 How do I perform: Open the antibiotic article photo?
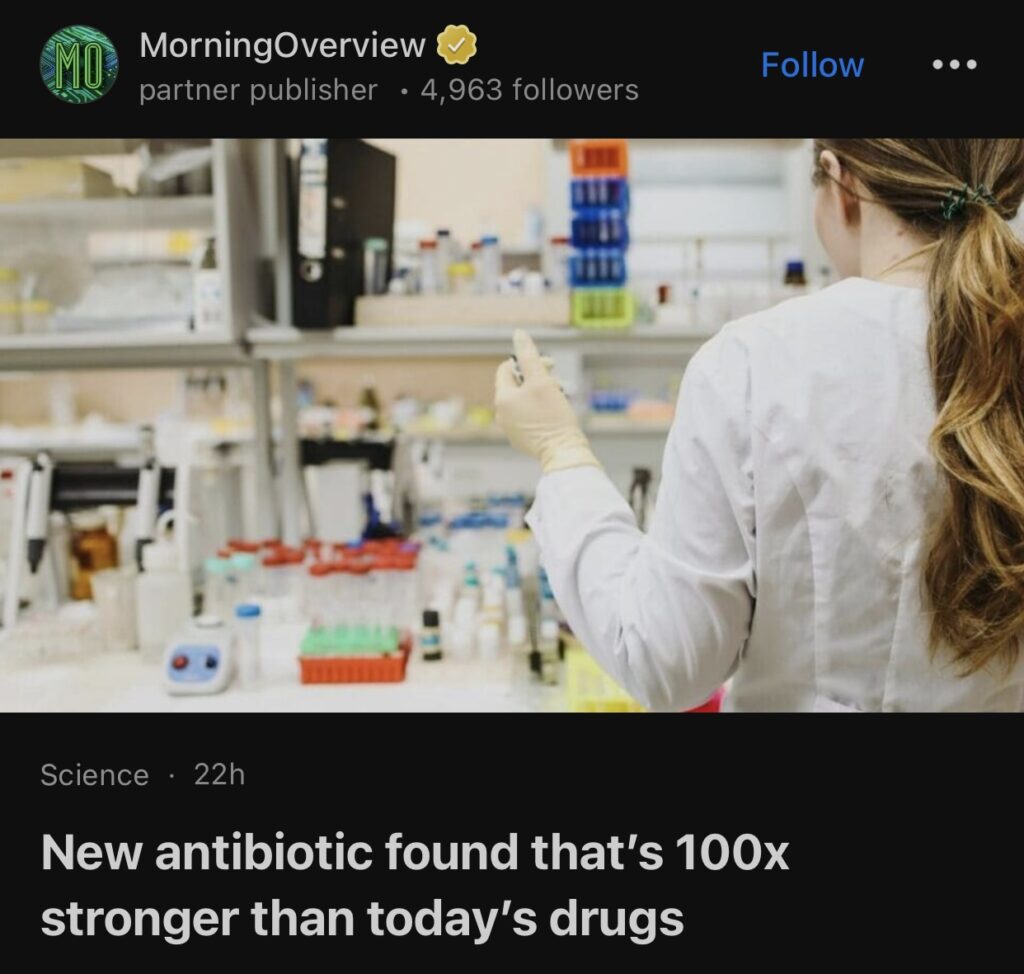click(x=512, y=425)
